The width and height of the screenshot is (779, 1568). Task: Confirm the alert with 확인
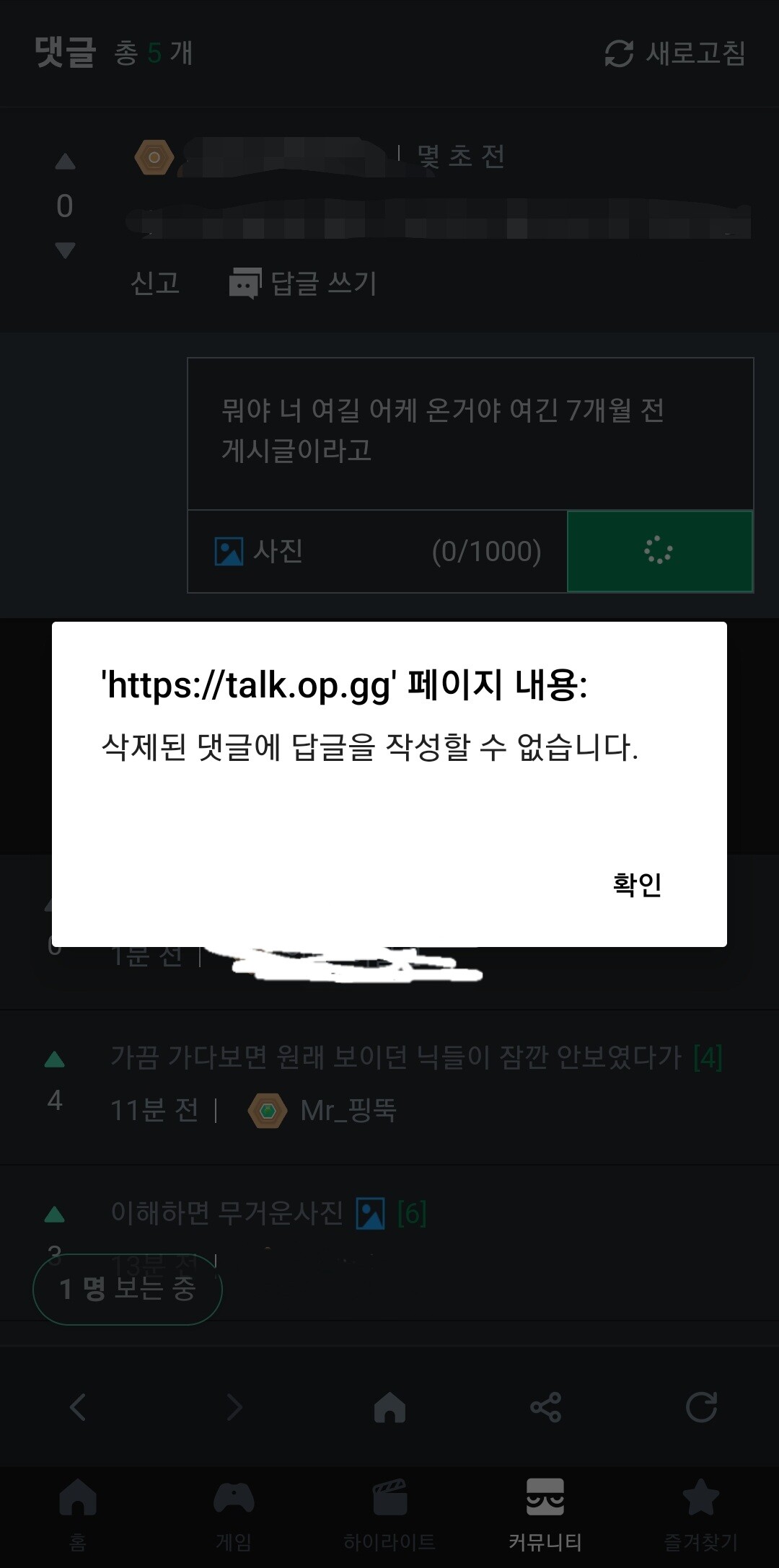(x=637, y=884)
